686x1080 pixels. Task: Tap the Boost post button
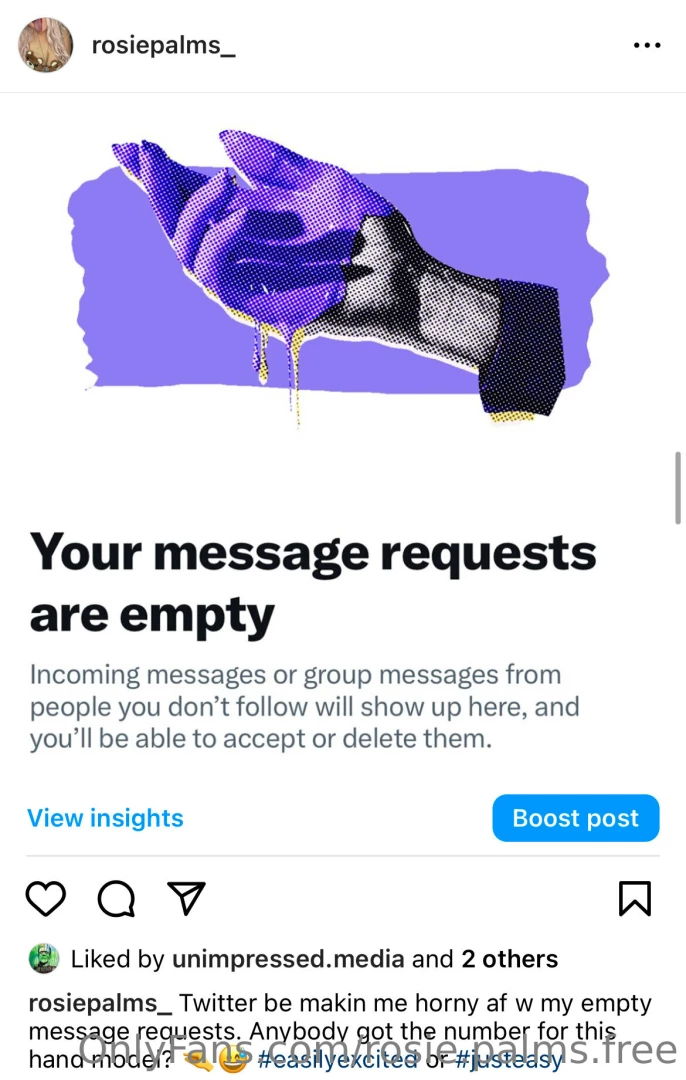pyautogui.click(x=575, y=818)
